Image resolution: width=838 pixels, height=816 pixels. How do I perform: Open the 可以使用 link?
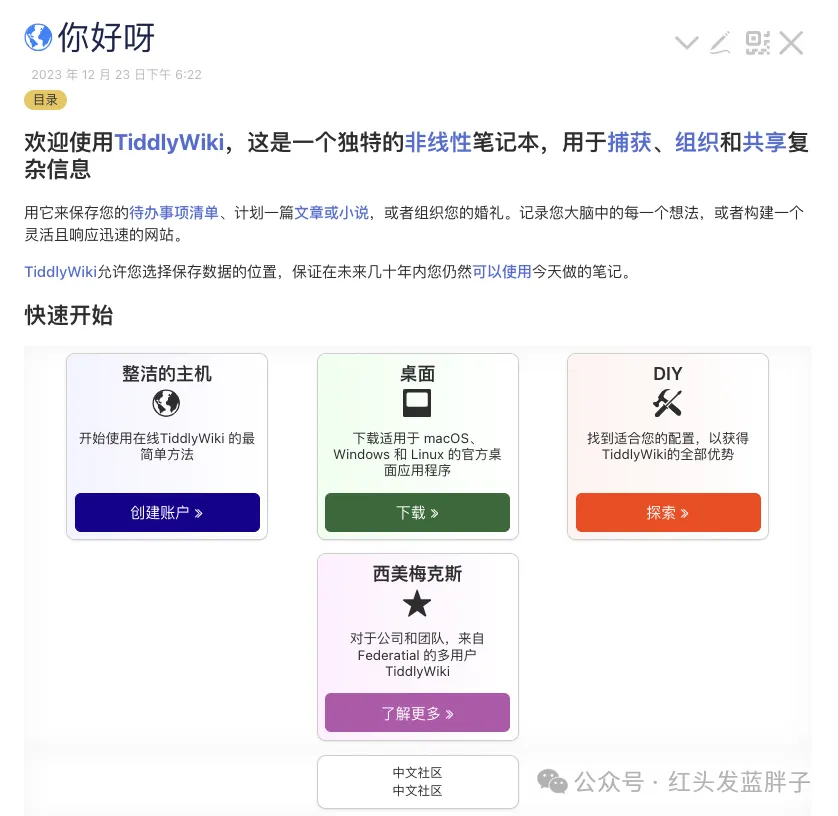pyautogui.click(x=502, y=271)
